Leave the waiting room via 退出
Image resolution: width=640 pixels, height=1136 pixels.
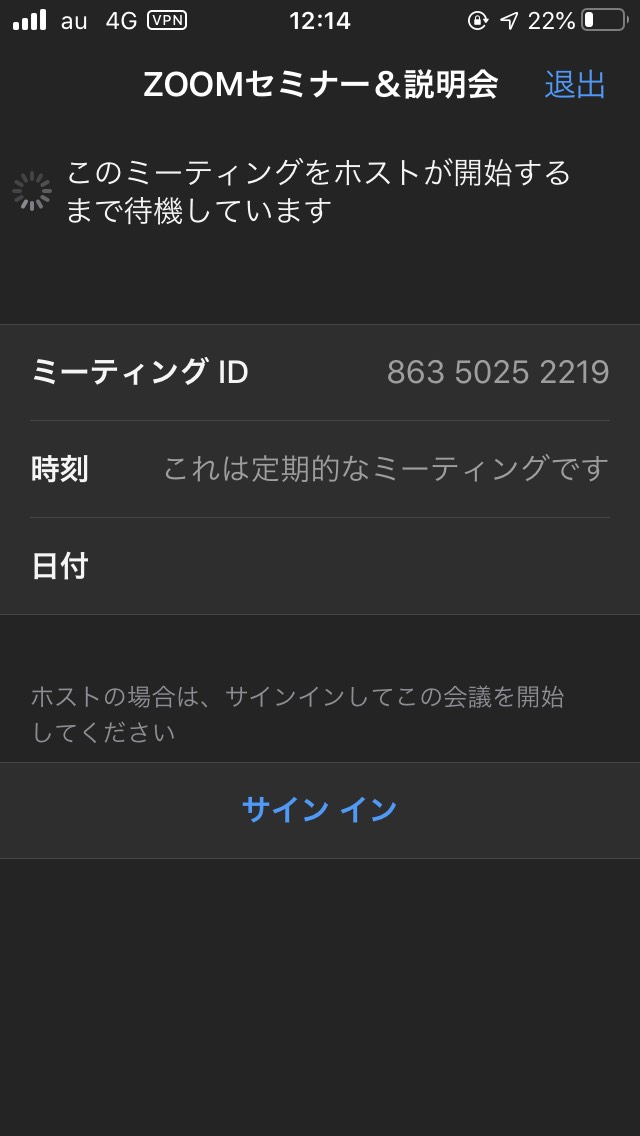pyautogui.click(x=575, y=85)
